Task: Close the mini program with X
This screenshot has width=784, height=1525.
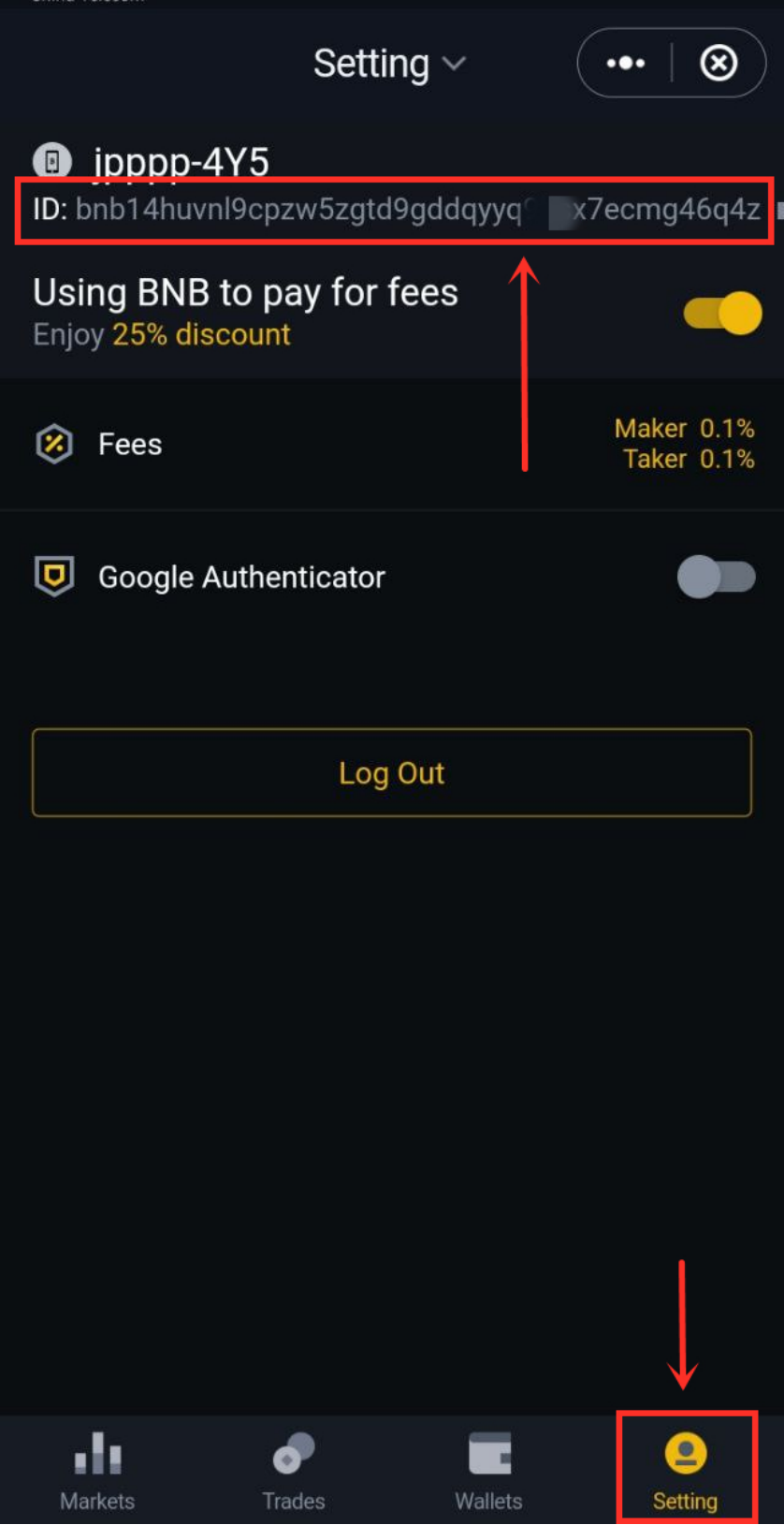Action: click(719, 64)
